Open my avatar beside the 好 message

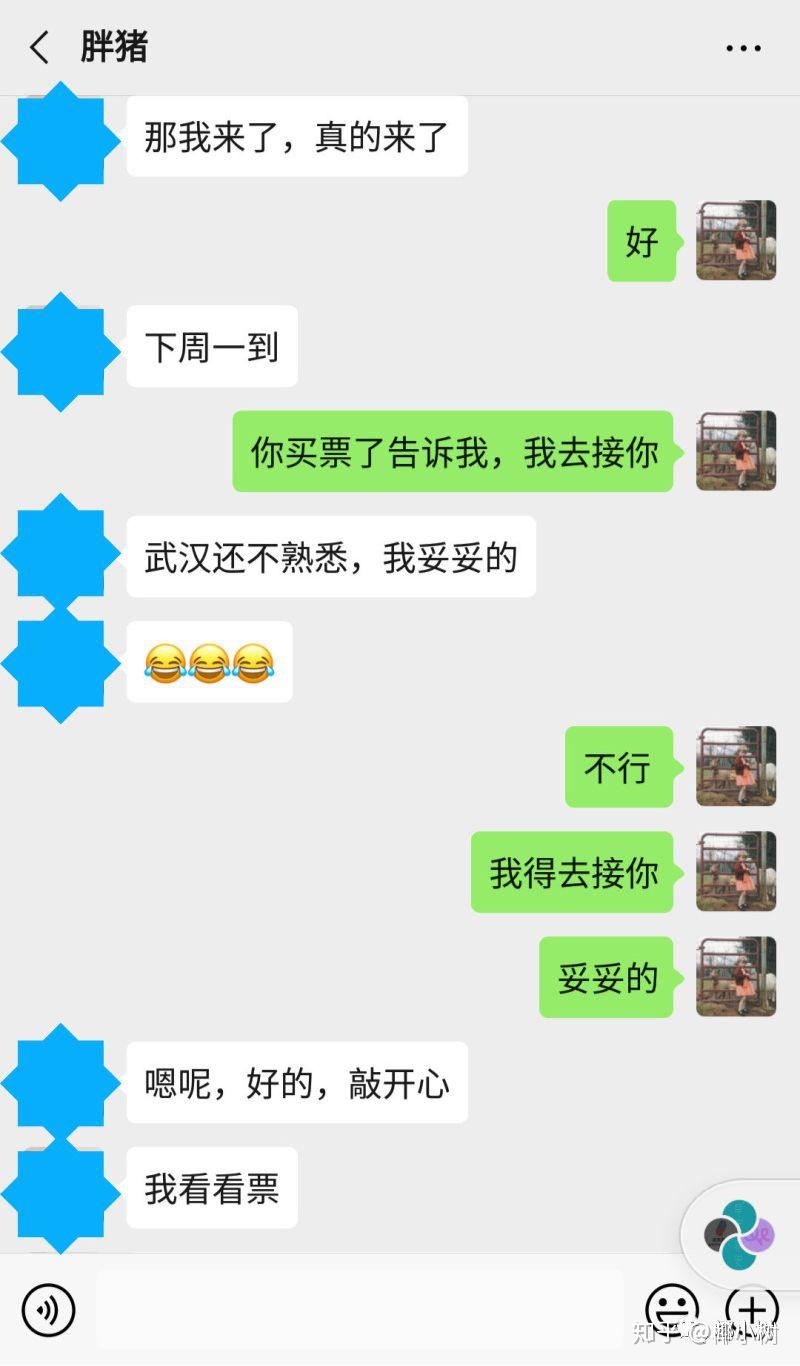click(736, 241)
